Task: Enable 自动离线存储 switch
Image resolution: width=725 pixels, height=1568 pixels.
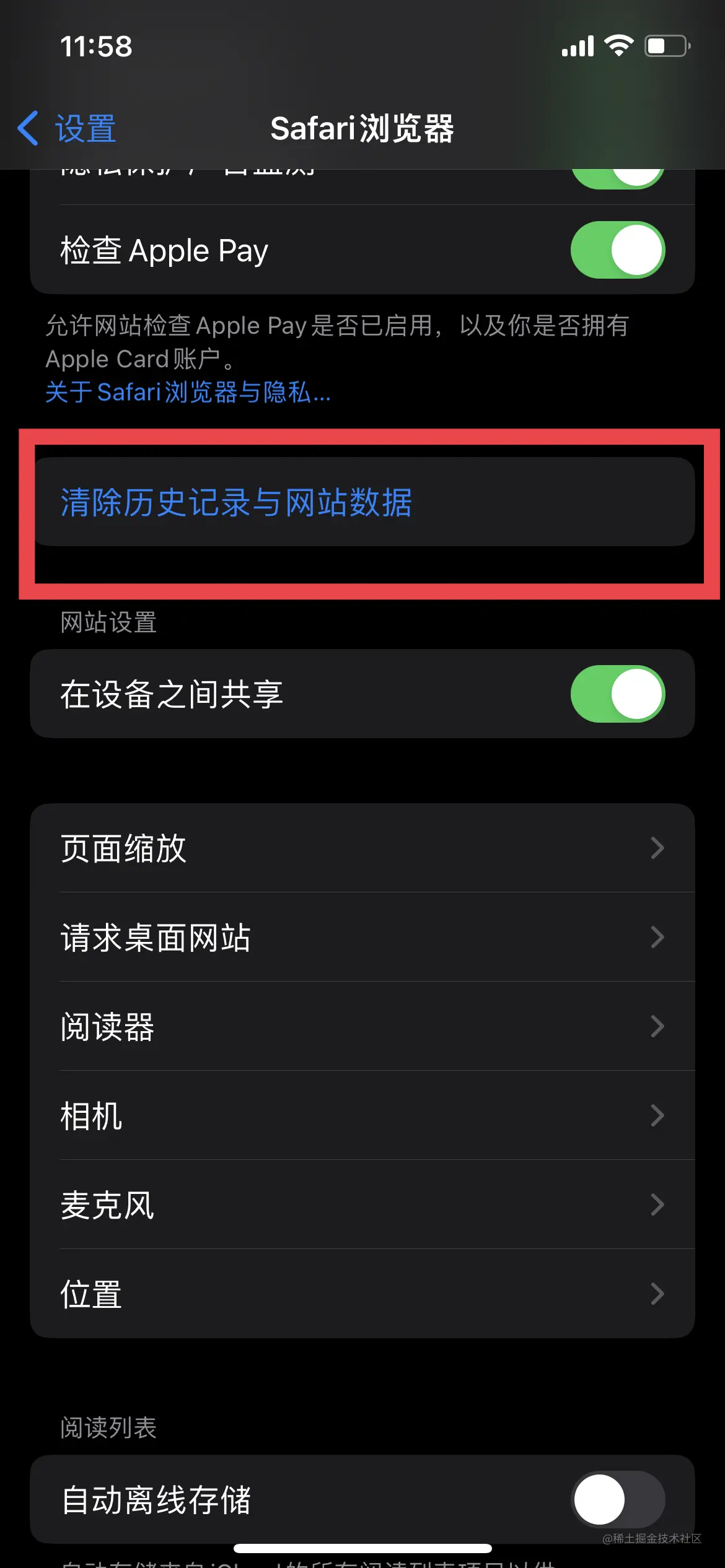Action: click(617, 1499)
